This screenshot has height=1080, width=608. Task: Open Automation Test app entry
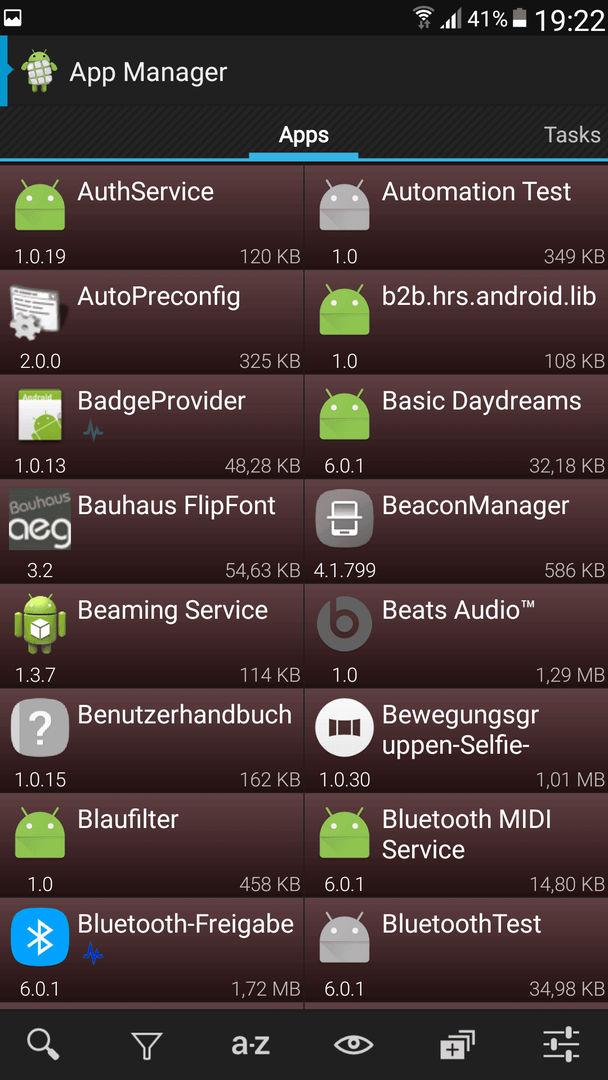(456, 217)
